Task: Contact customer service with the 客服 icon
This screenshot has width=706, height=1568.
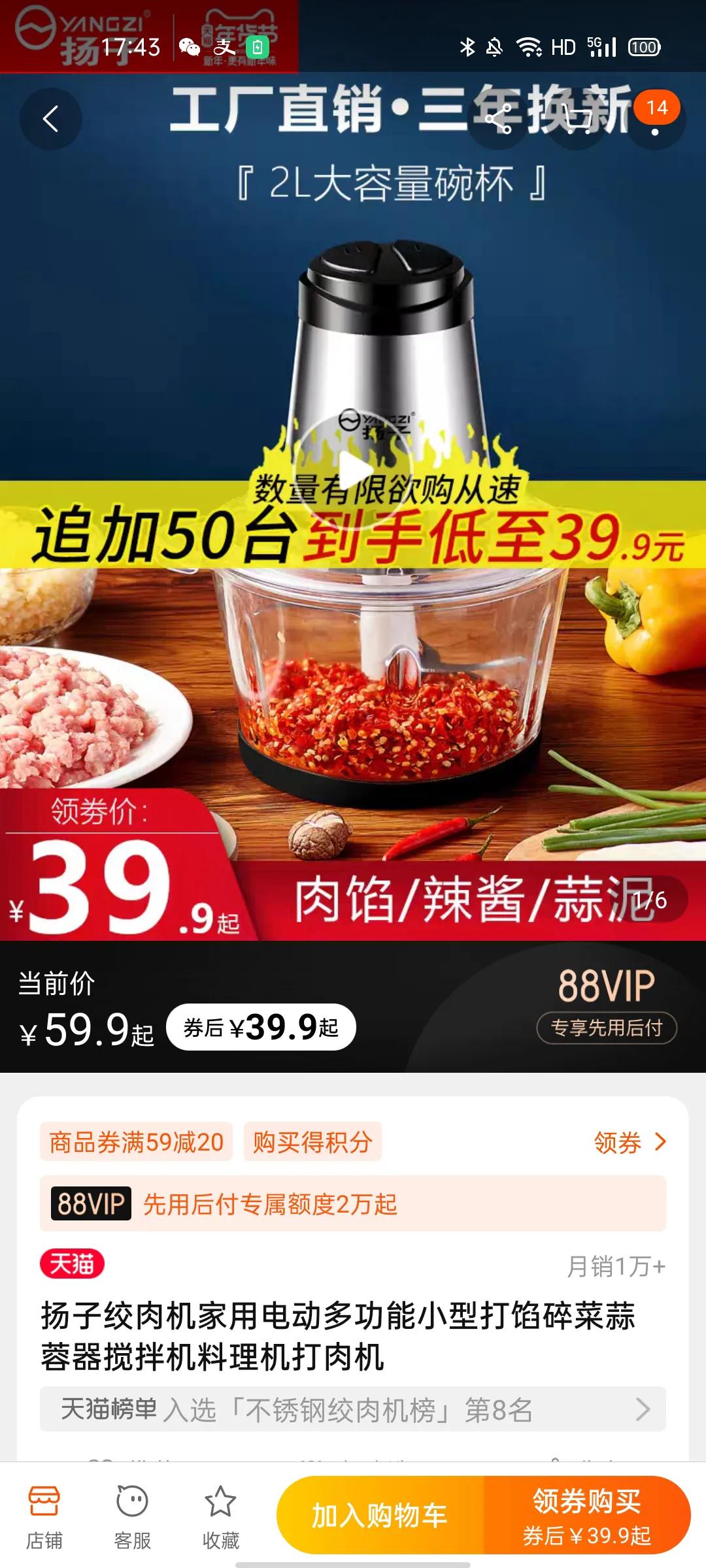Action: click(133, 1515)
